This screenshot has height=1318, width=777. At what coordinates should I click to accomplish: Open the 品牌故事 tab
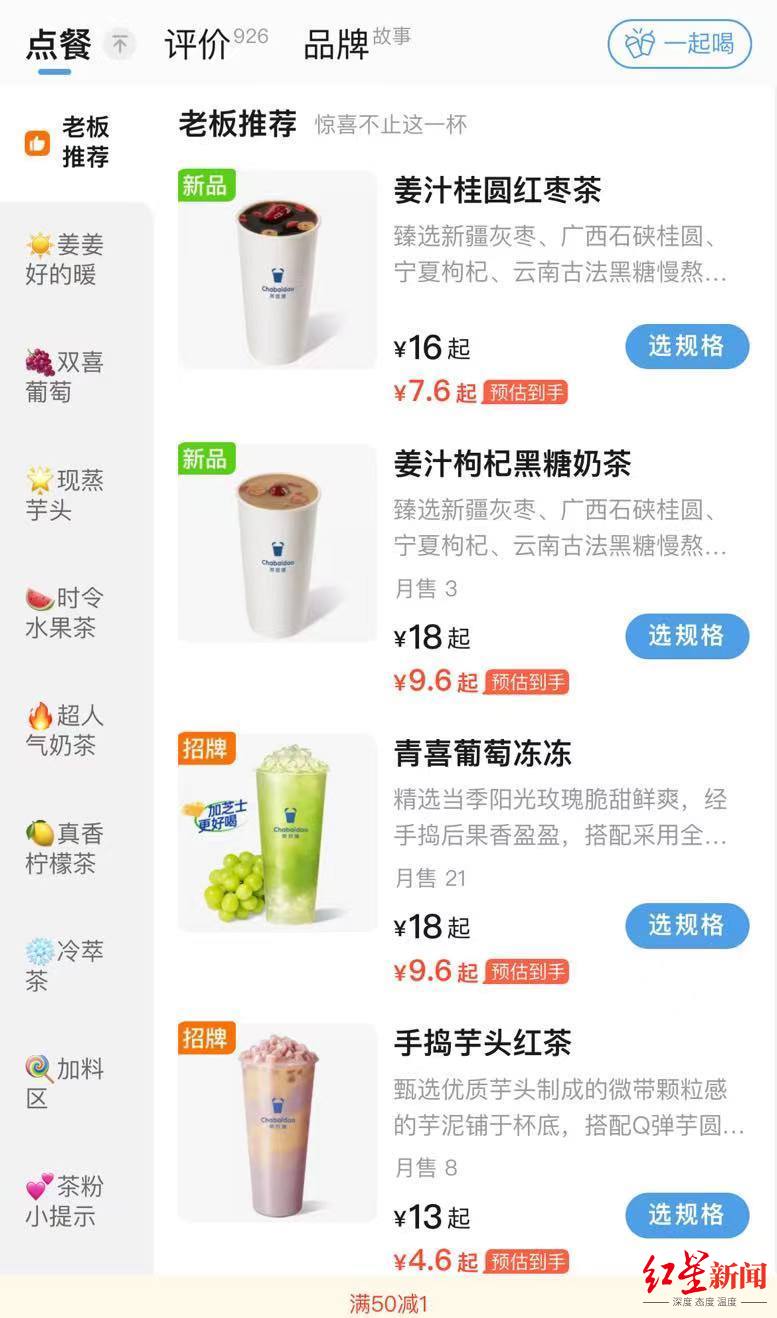[357, 43]
